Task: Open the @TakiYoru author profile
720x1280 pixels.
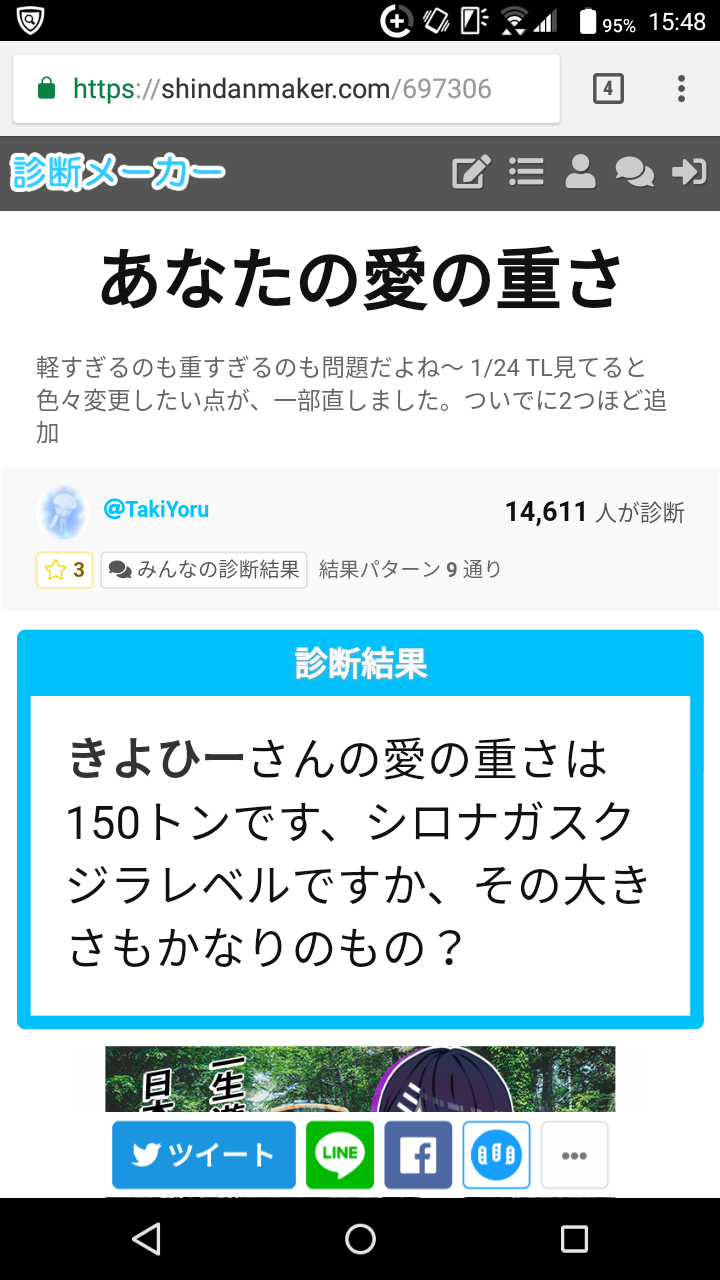Action: (x=156, y=509)
